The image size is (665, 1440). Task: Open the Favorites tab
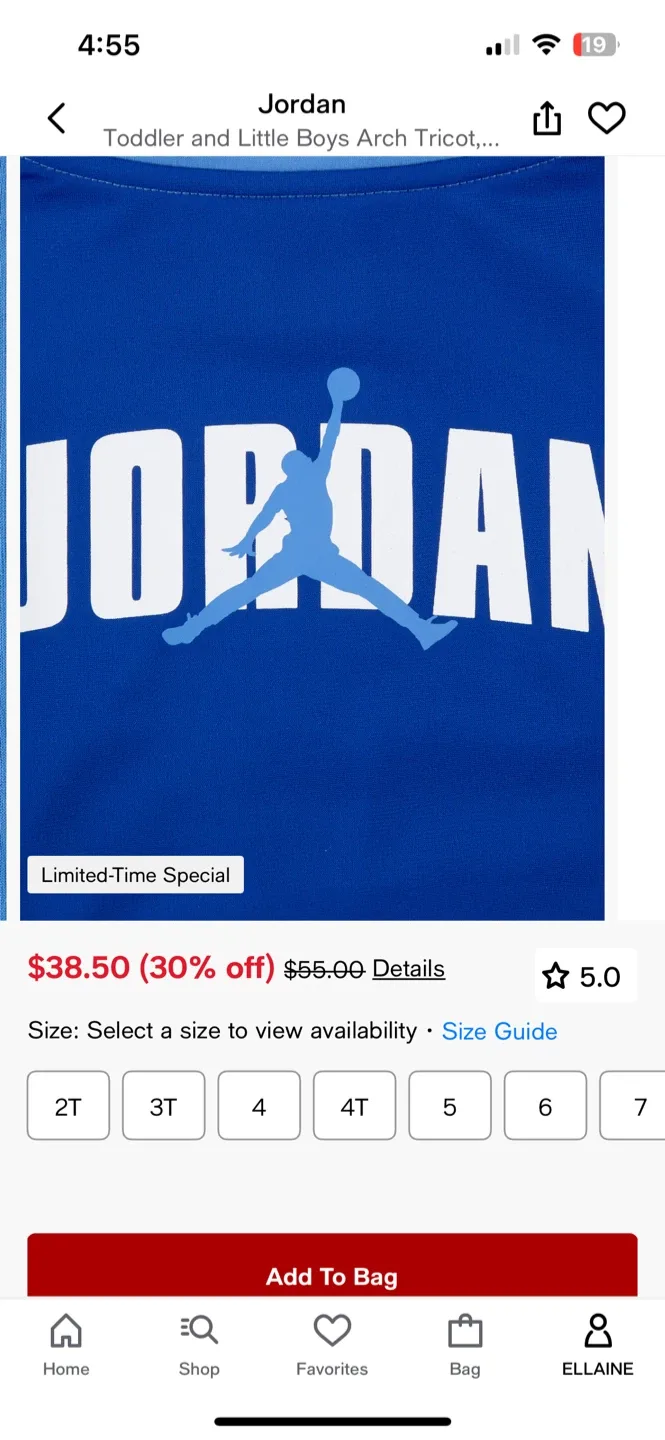coord(332,1346)
